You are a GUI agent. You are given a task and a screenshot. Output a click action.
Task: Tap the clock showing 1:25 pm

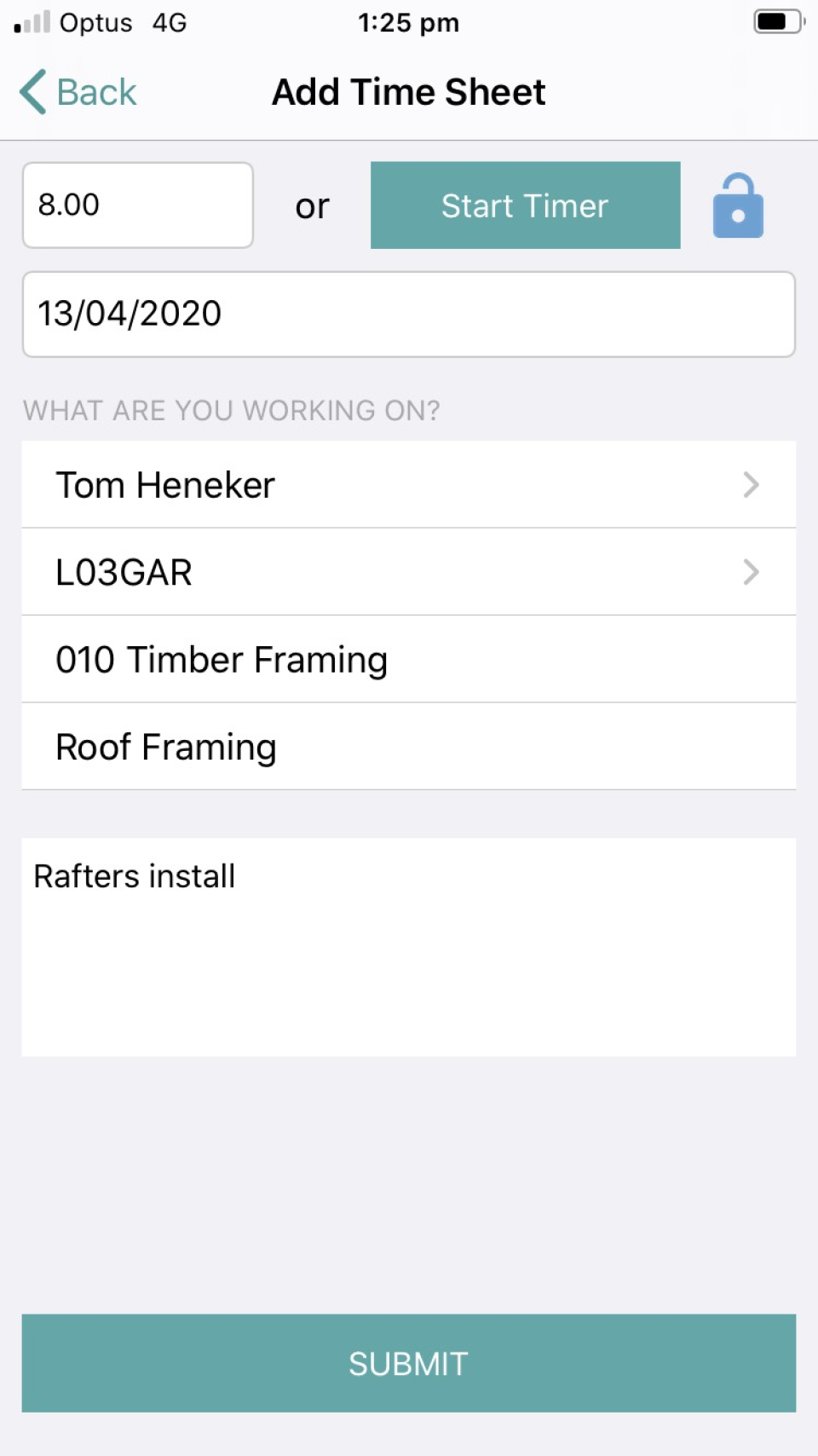click(x=409, y=23)
